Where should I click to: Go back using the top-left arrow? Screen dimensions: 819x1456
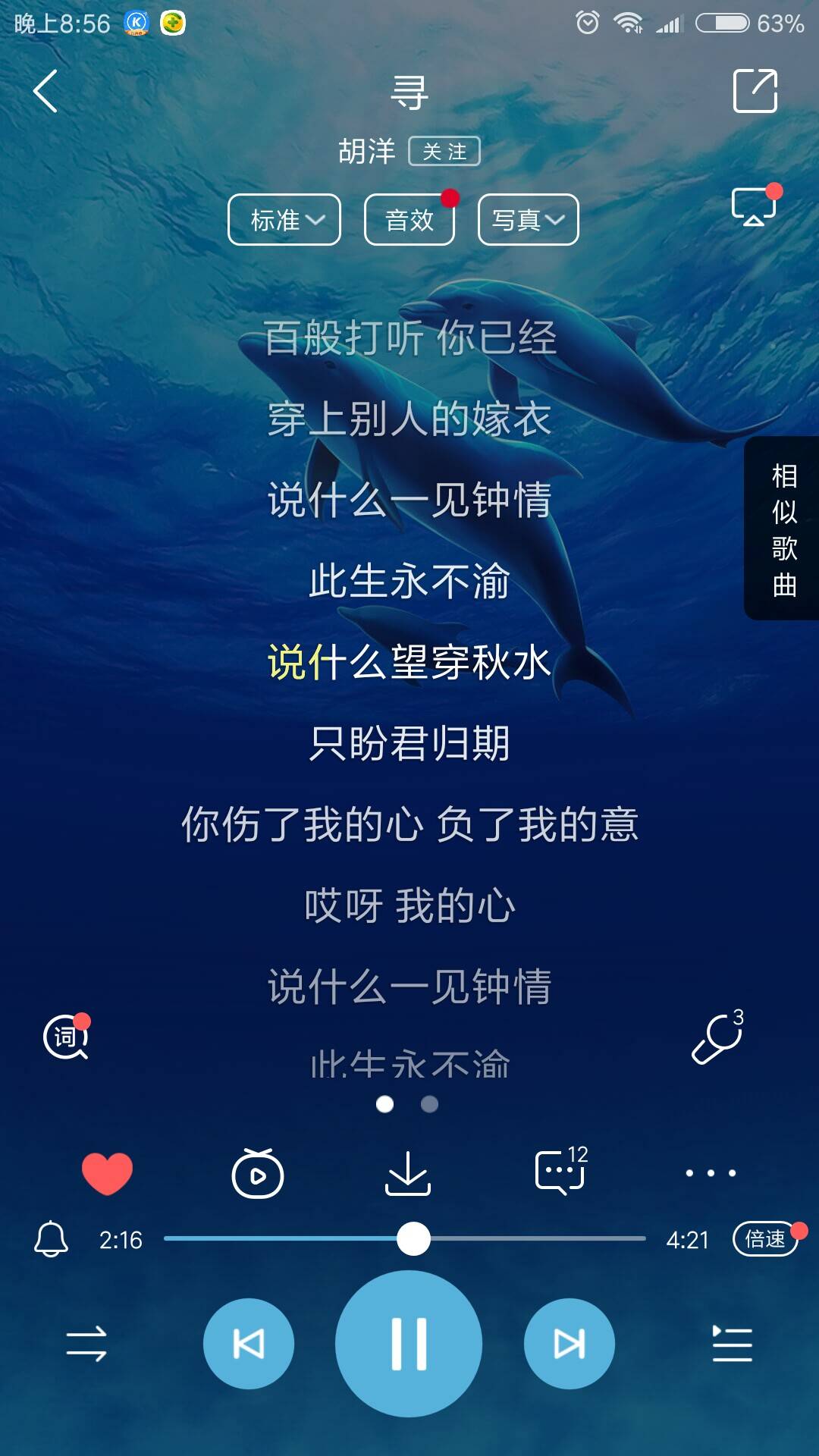click(45, 91)
